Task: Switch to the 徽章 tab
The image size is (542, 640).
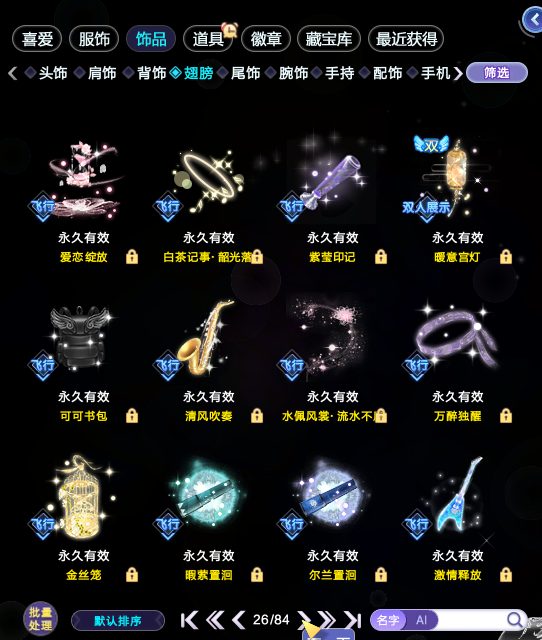Action: 266,39
